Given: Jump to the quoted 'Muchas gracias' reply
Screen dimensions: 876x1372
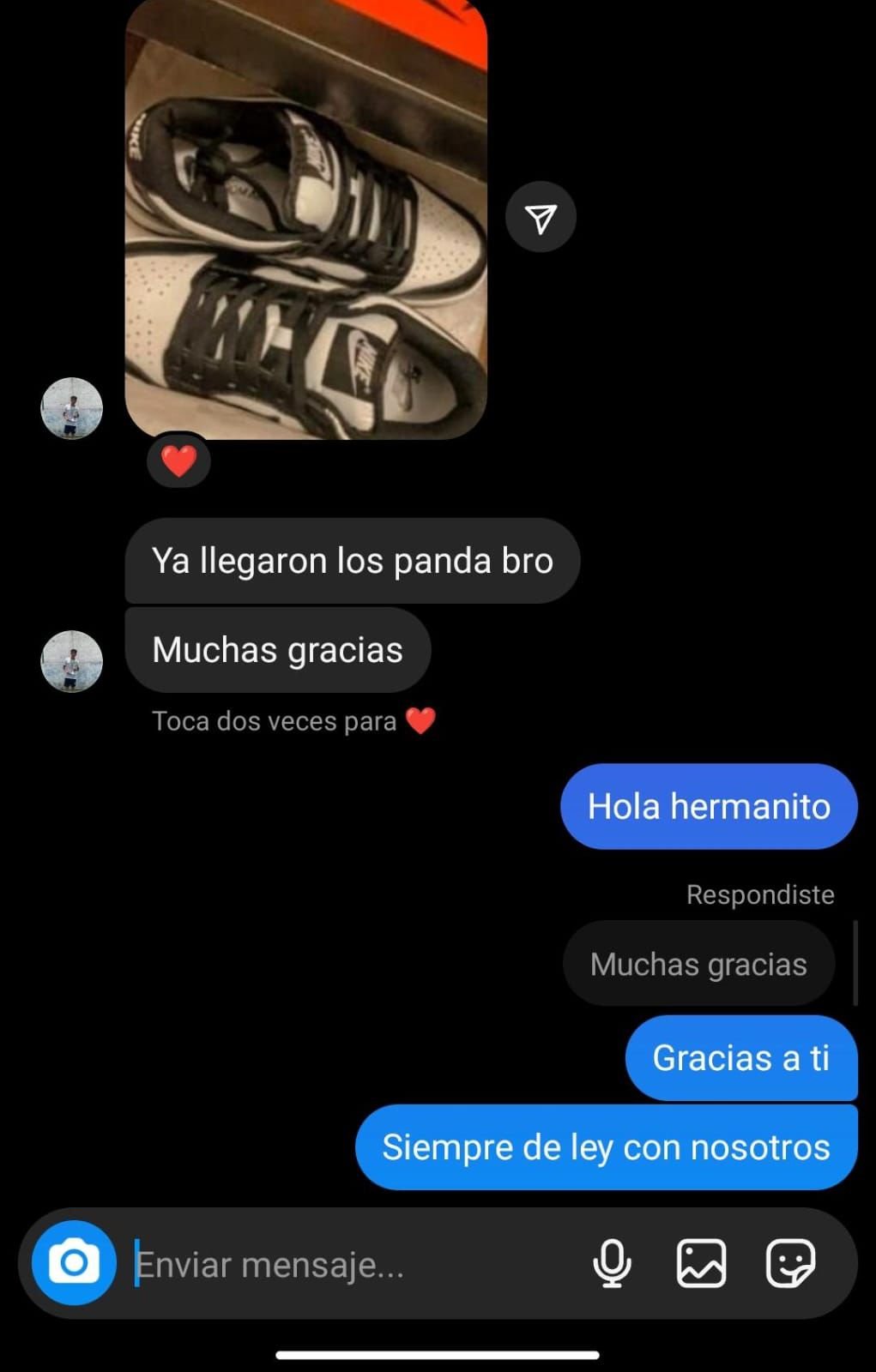Looking at the screenshot, I should [698, 964].
